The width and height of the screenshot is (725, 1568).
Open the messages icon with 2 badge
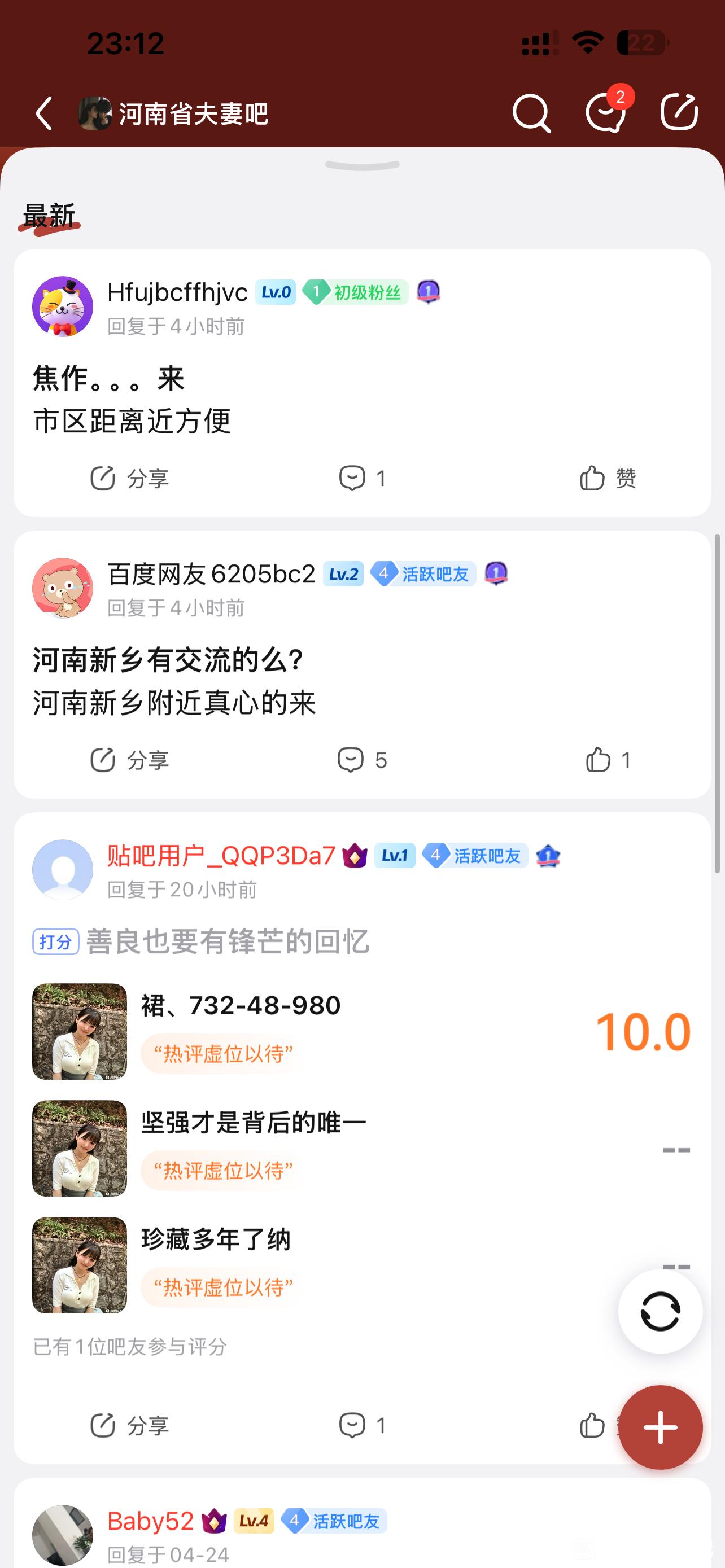click(x=605, y=113)
